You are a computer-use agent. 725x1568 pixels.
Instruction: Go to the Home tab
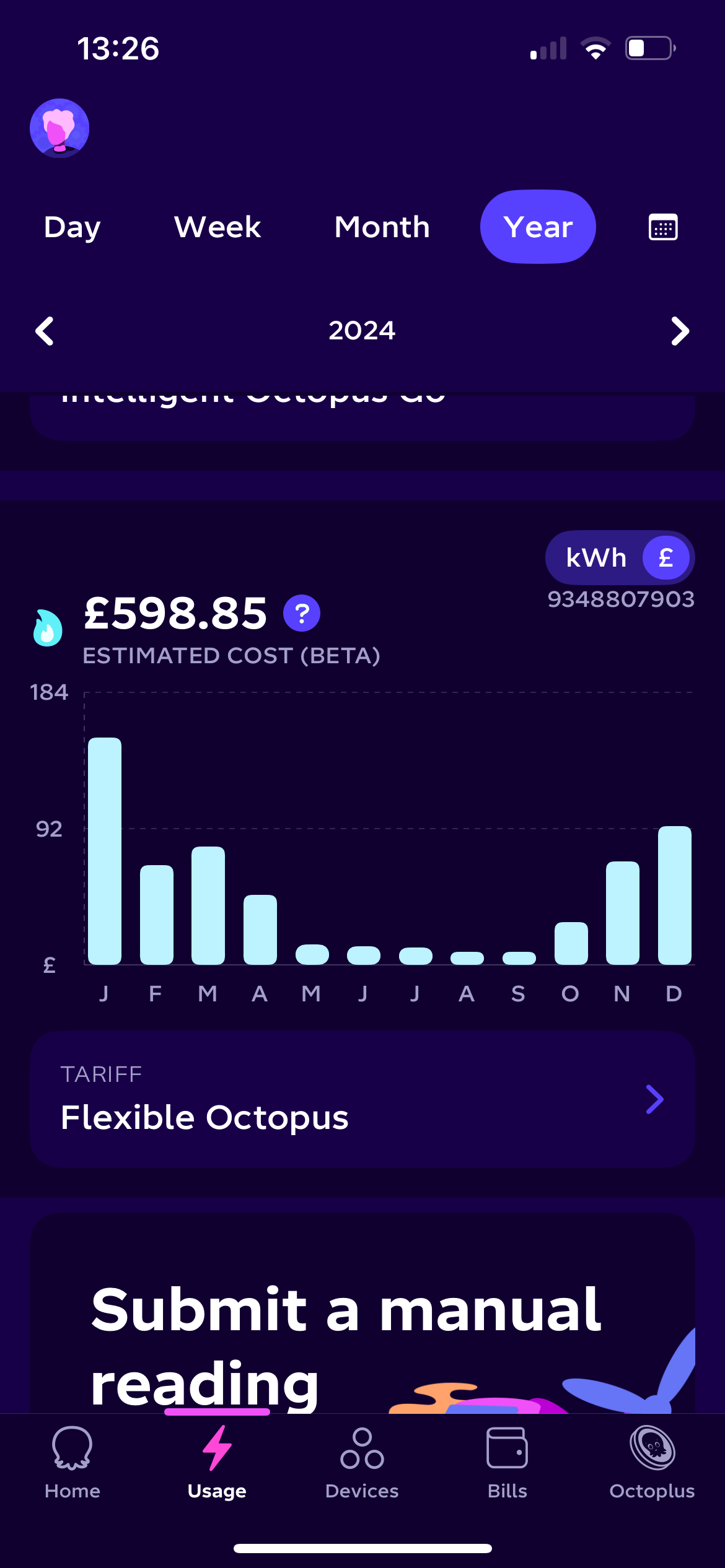tap(72, 1464)
